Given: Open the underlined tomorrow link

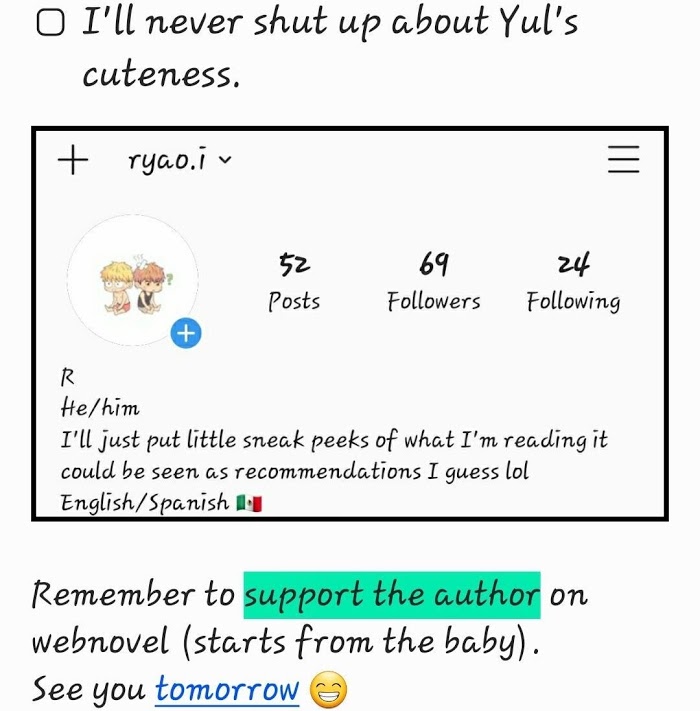Looking at the screenshot, I should tap(227, 690).
